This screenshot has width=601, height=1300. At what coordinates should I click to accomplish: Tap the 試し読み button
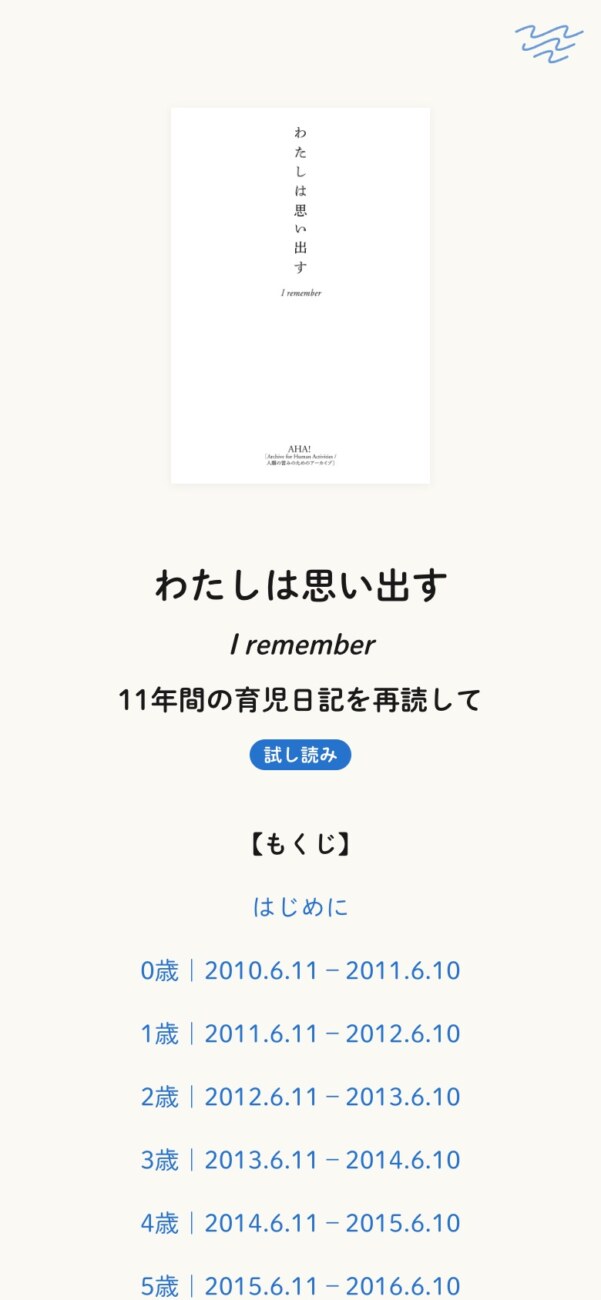click(x=300, y=755)
